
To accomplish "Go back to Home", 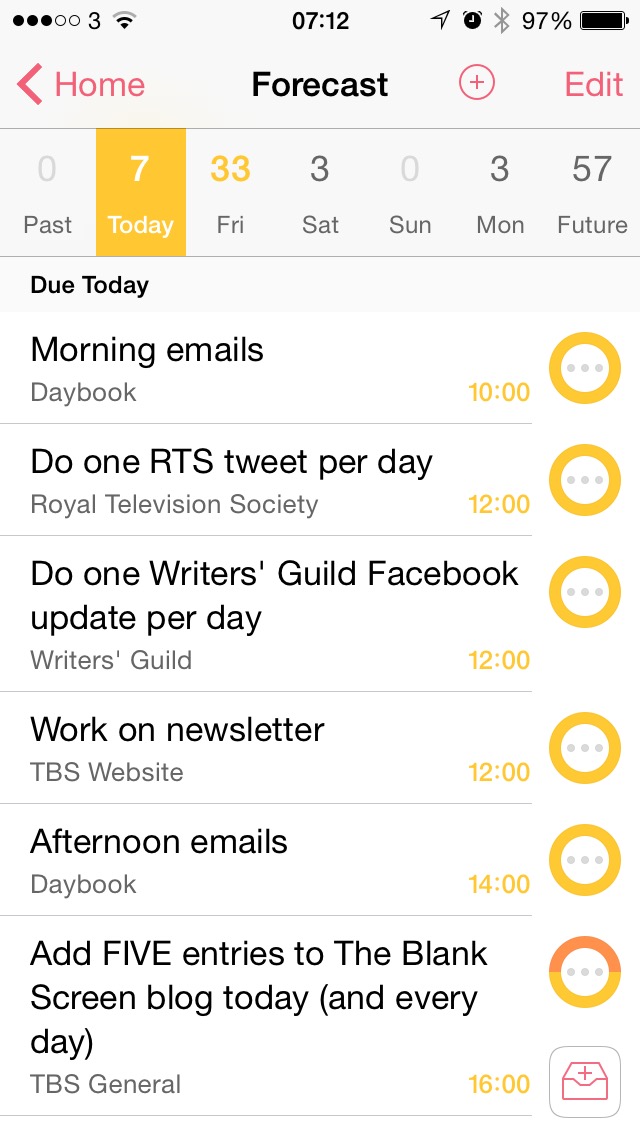I will click(x=81, y=84).
